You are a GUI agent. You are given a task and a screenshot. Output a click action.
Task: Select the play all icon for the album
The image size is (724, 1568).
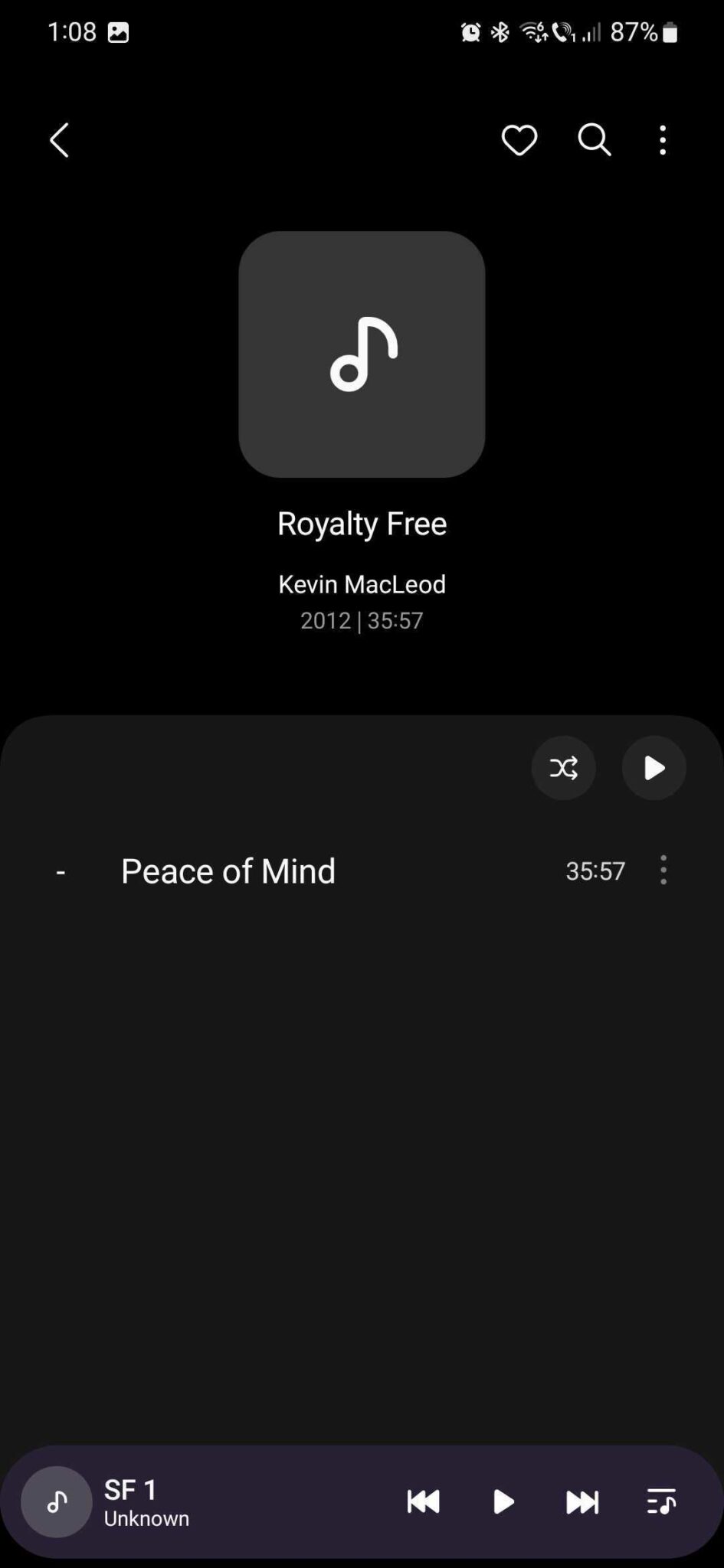pos(654,768)
